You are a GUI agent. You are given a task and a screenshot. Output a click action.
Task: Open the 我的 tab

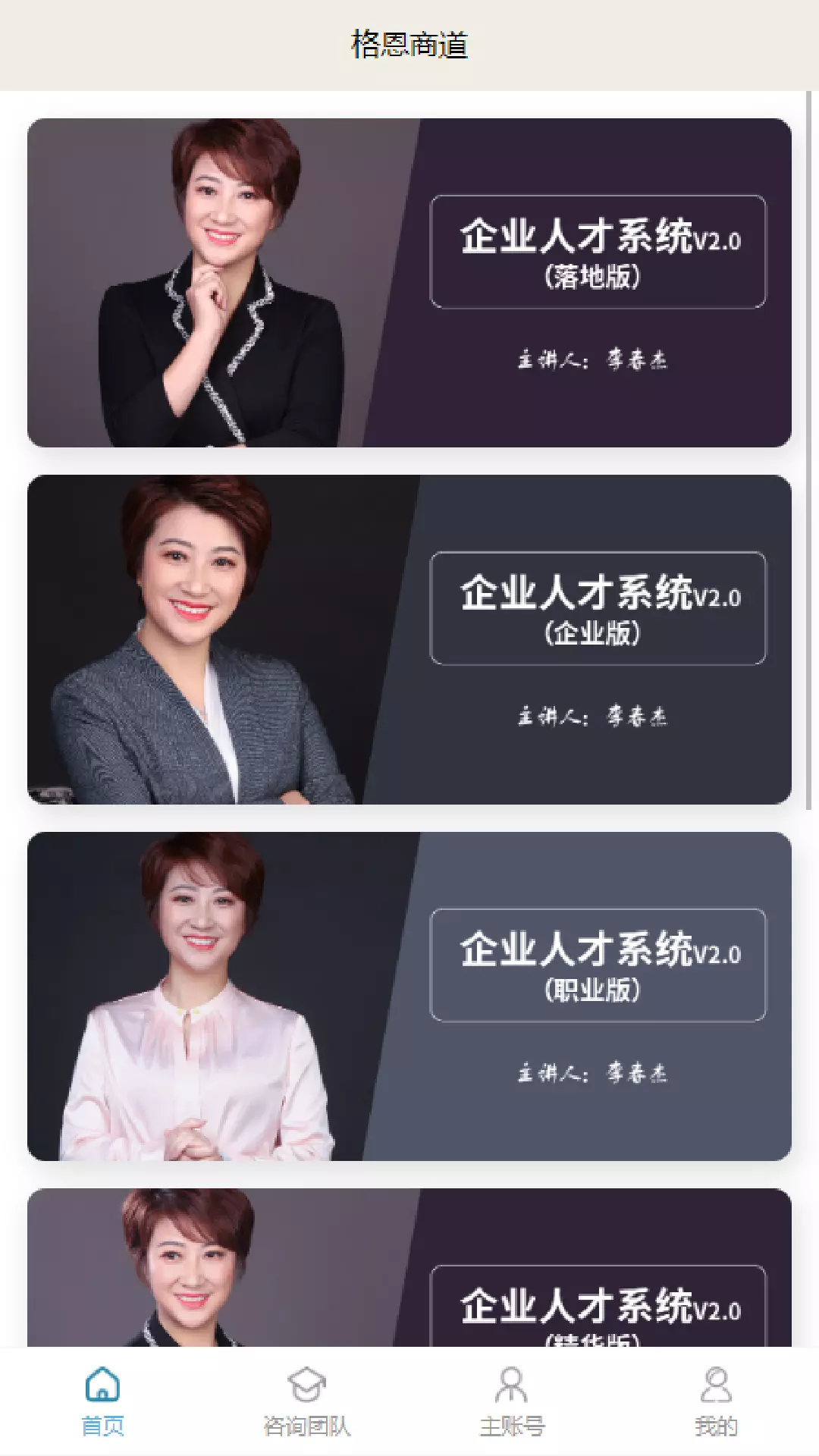pos(717,1401)
